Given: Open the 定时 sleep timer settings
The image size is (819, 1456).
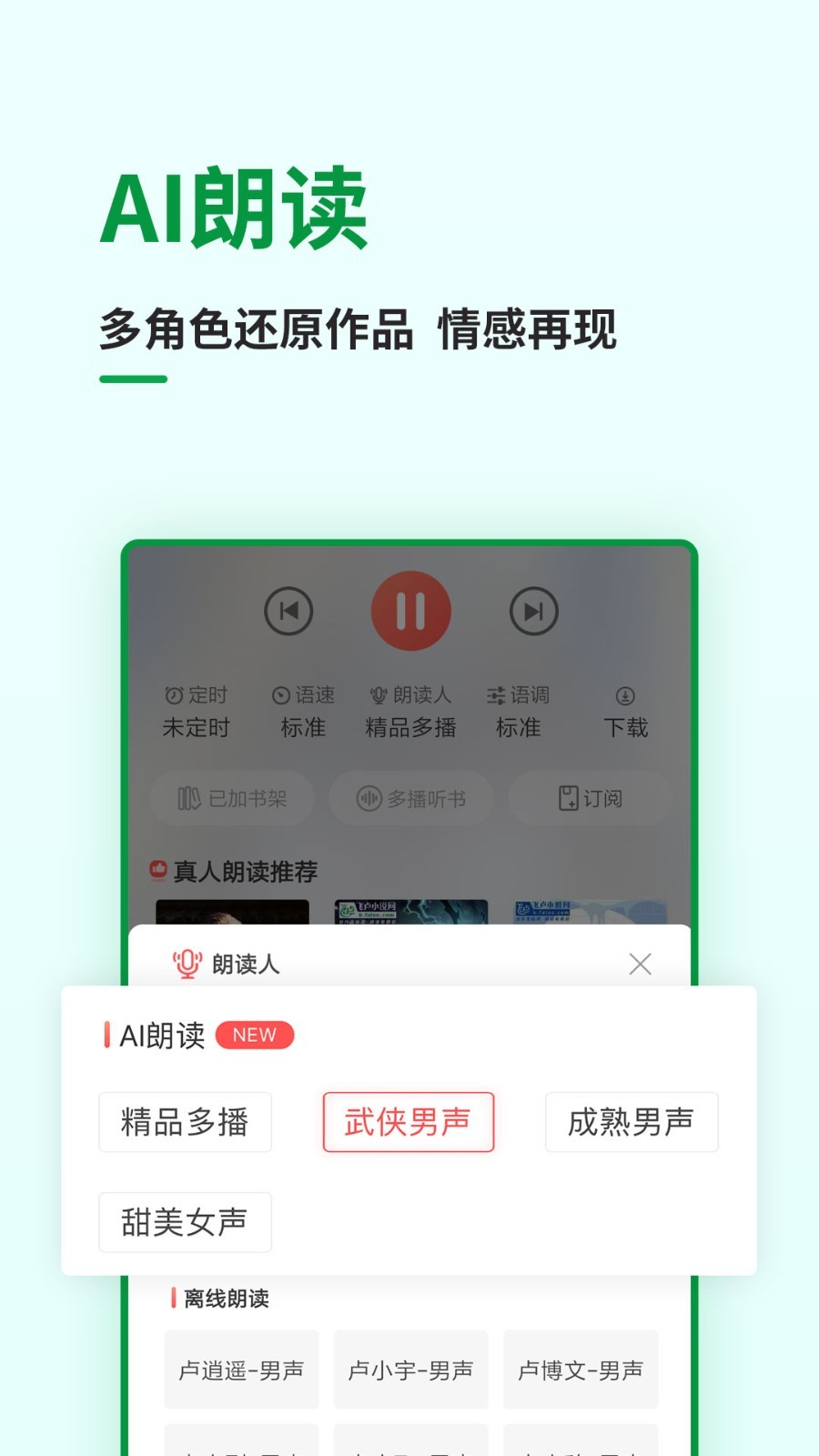Looking at the screenshot, I should (196, 712).
